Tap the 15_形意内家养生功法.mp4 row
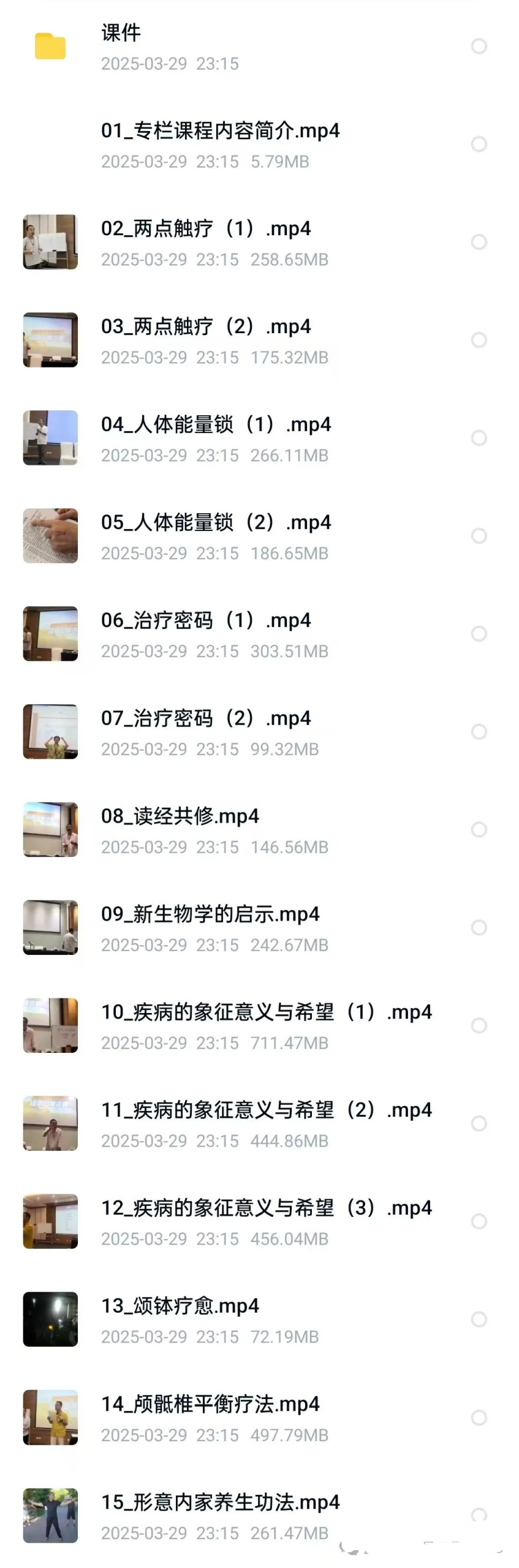This screenshot has width=519, height=1568. (220, 1502)
